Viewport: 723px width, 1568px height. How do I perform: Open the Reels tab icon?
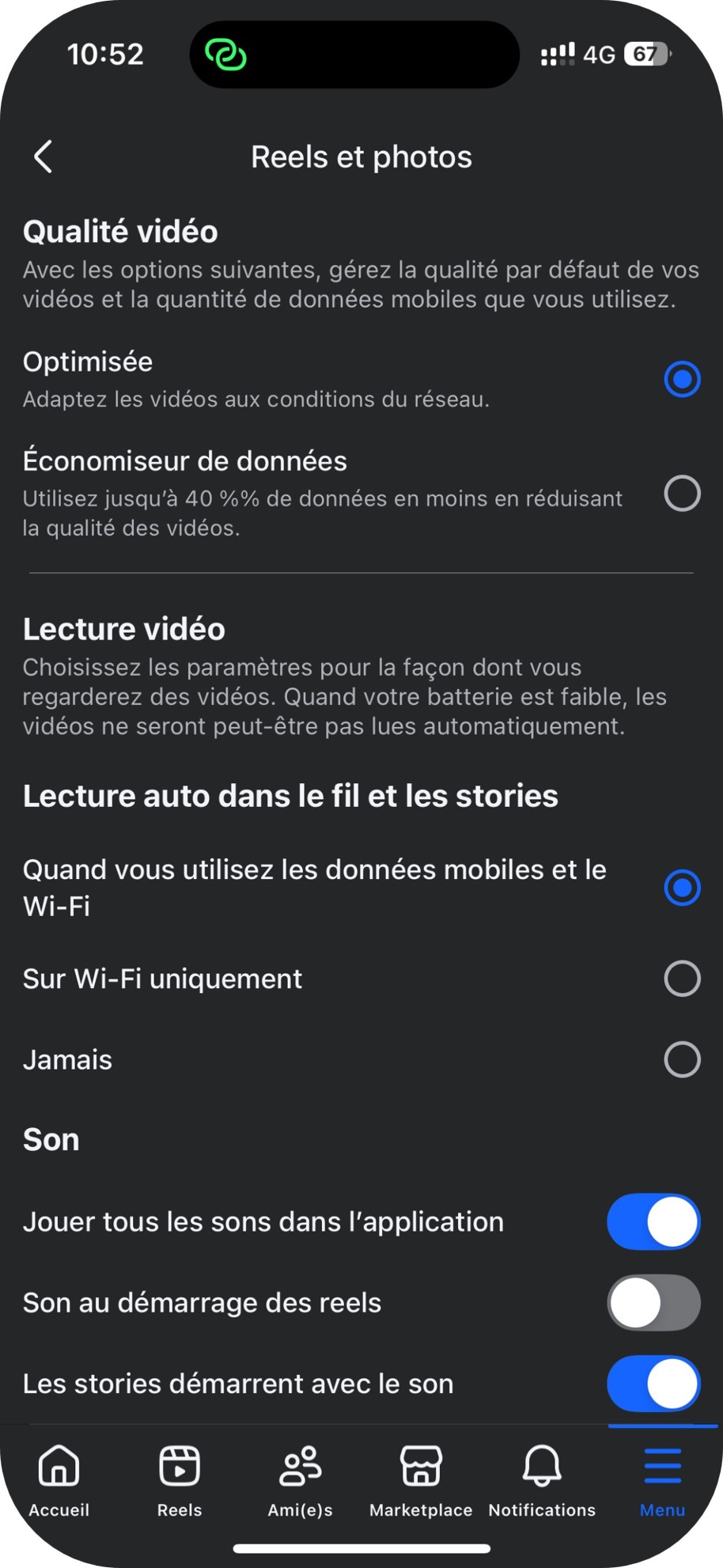tap(179, 1468)
